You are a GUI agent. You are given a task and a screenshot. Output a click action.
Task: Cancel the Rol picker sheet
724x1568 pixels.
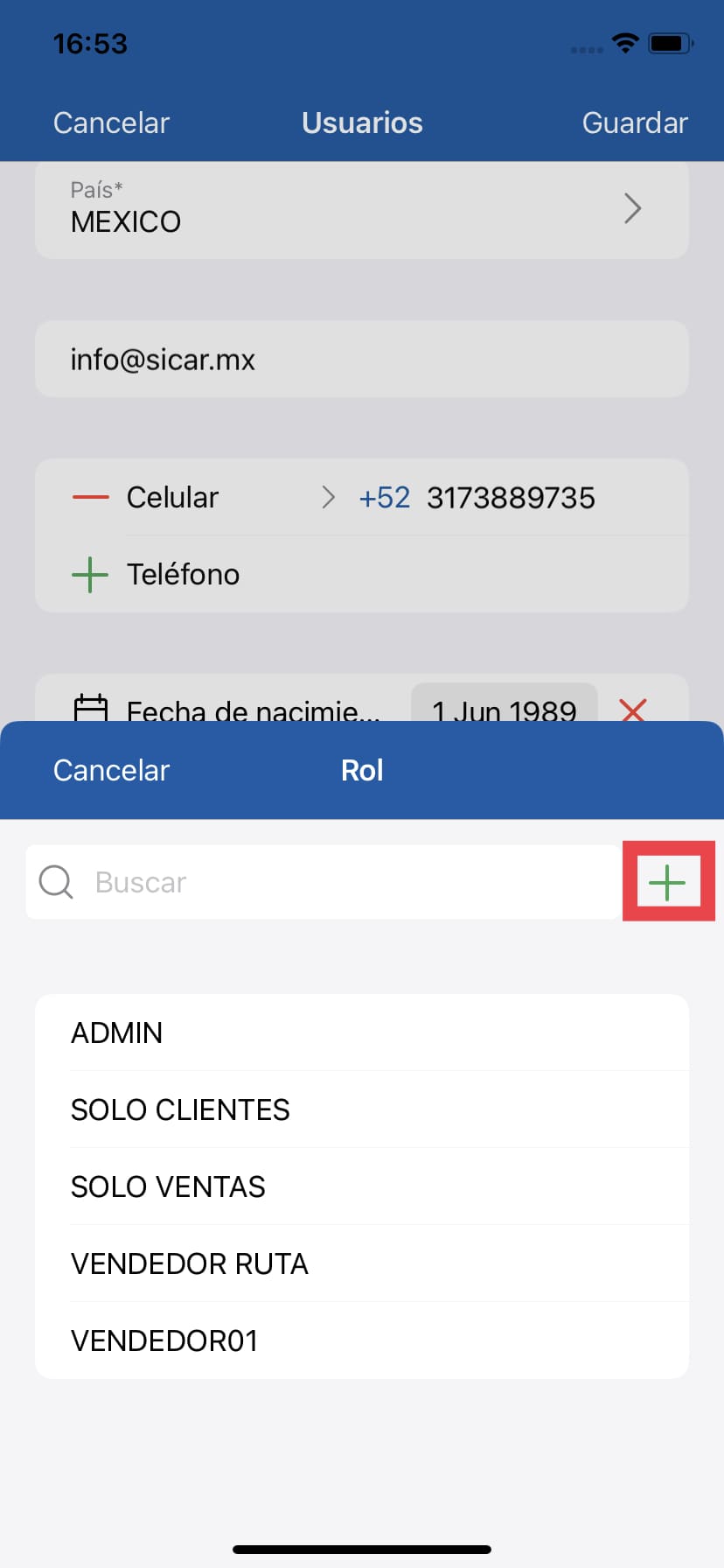(111, 770)
